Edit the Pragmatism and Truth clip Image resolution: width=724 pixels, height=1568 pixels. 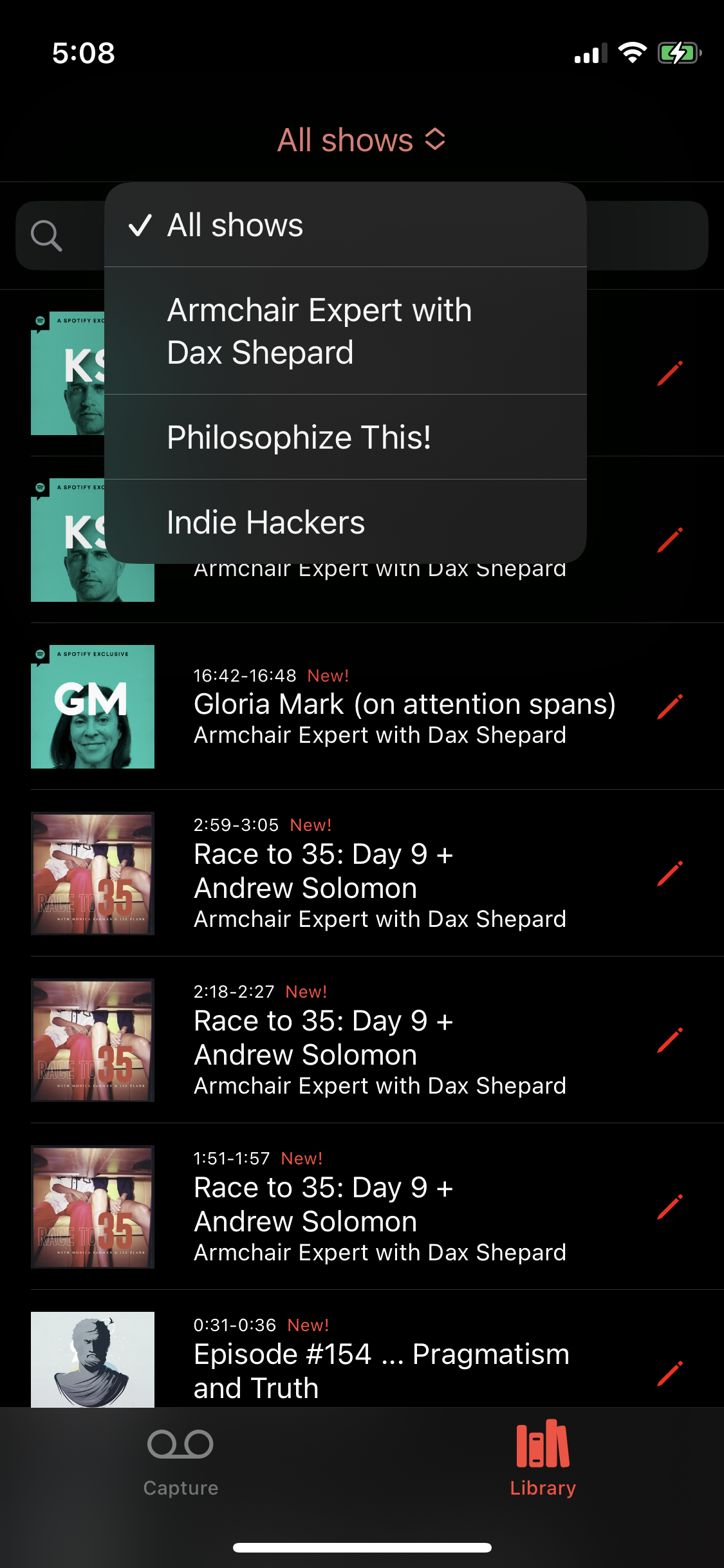point(669,1374)
